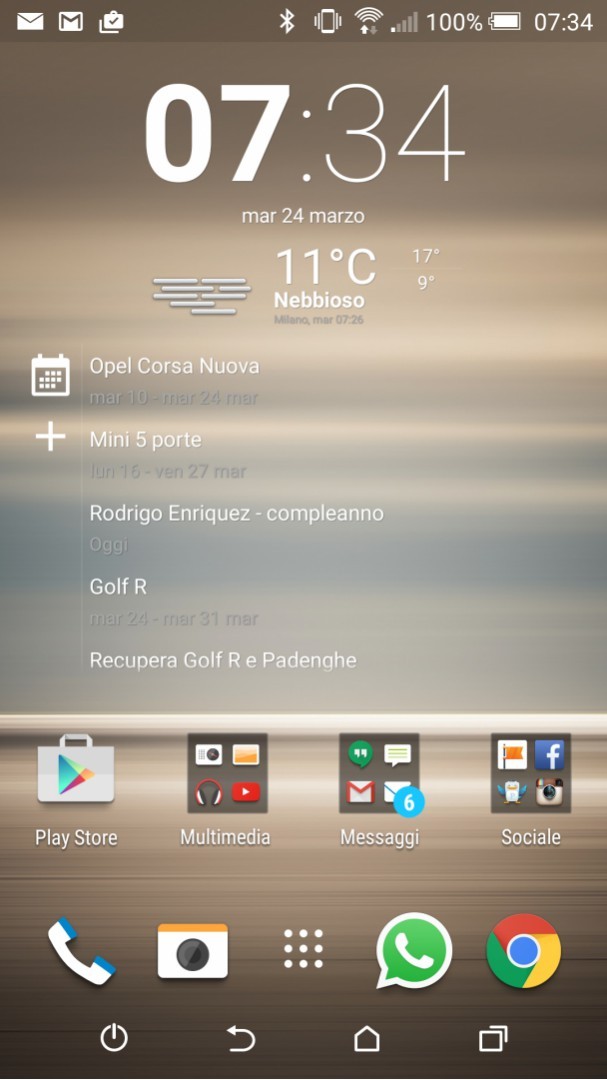Tap the 07:34 clock widget

[x=303, y=133]
